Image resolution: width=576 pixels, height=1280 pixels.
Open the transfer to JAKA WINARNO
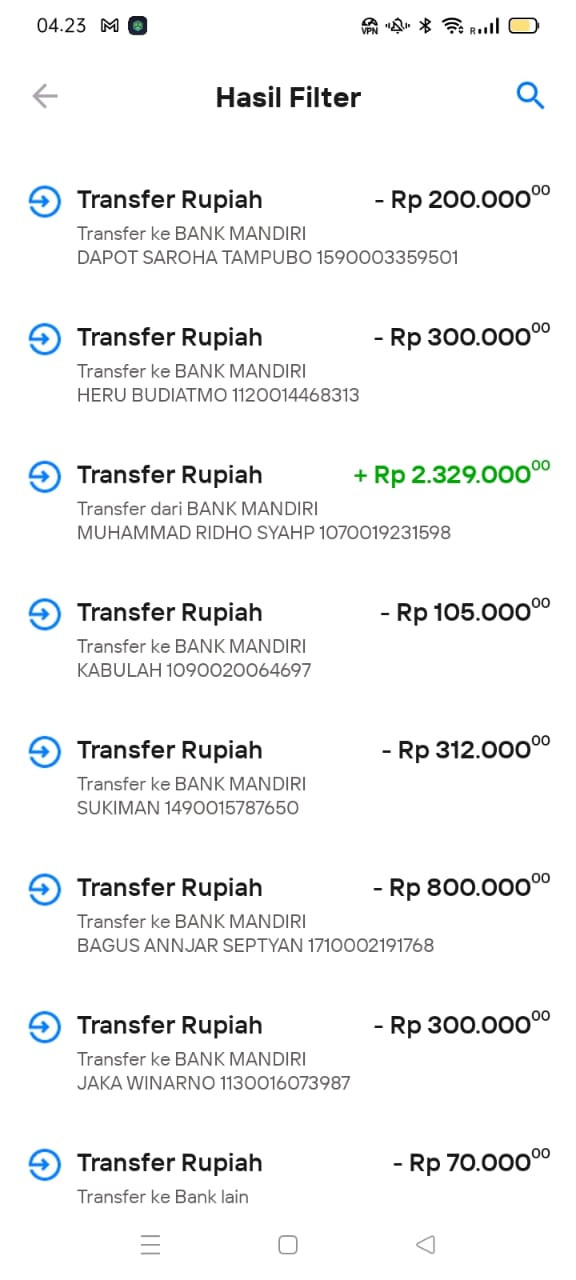(288, 1052)
